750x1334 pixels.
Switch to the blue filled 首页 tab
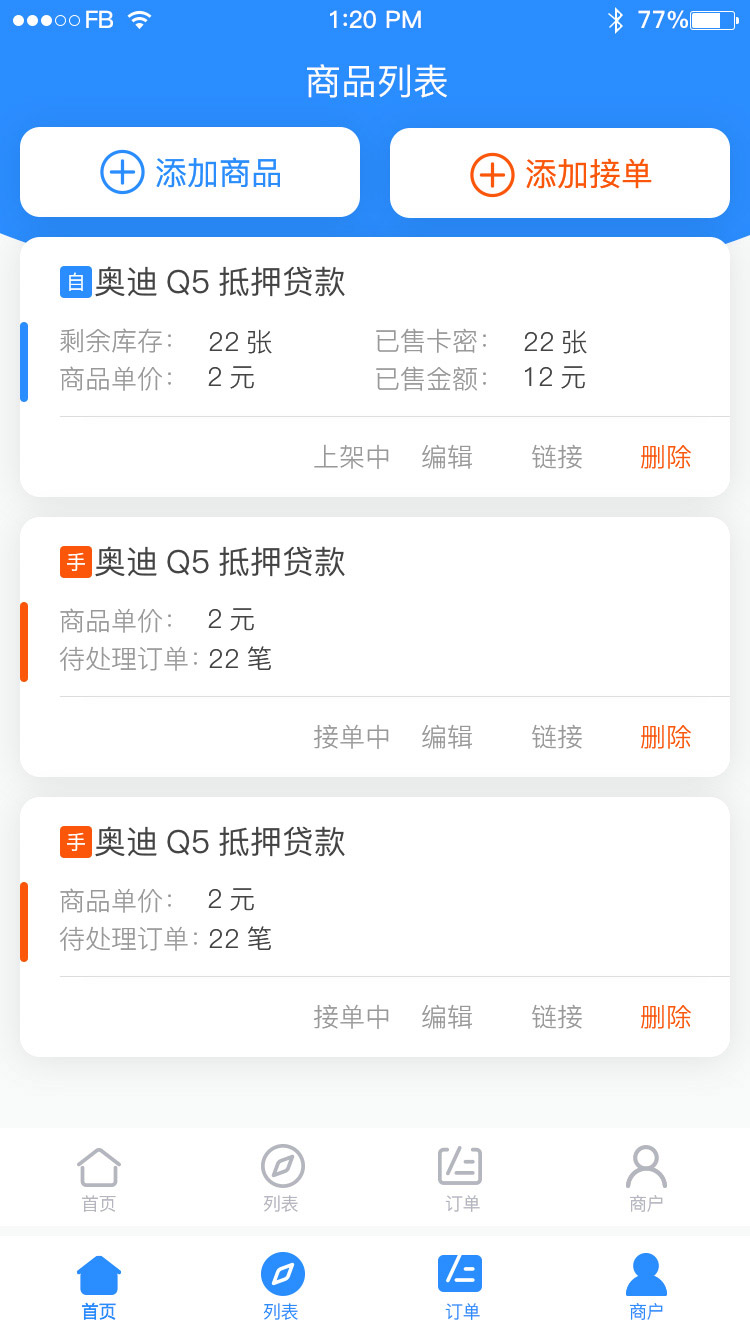(x=99, y=1288)
